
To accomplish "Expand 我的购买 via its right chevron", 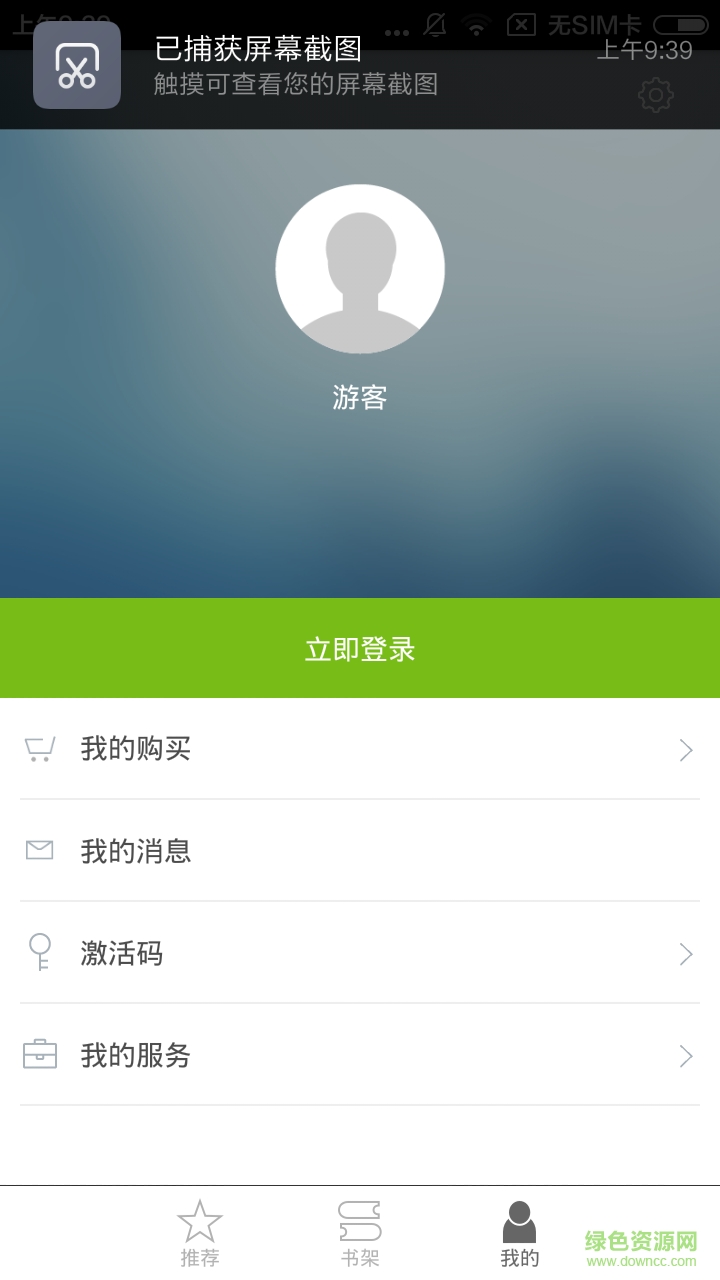I will pyautogui.click(x=686, y=749).
